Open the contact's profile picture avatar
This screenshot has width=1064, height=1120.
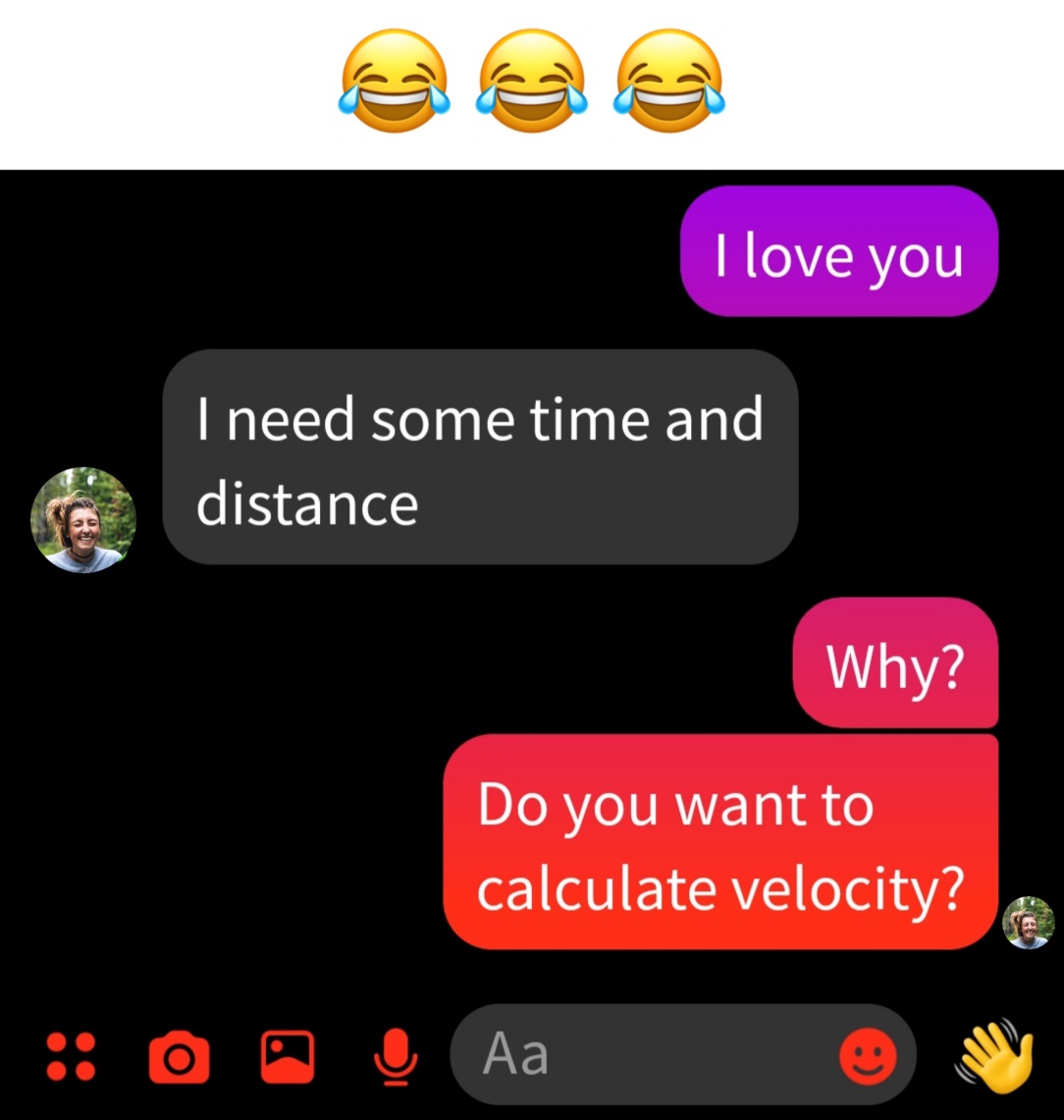(83, 520)
